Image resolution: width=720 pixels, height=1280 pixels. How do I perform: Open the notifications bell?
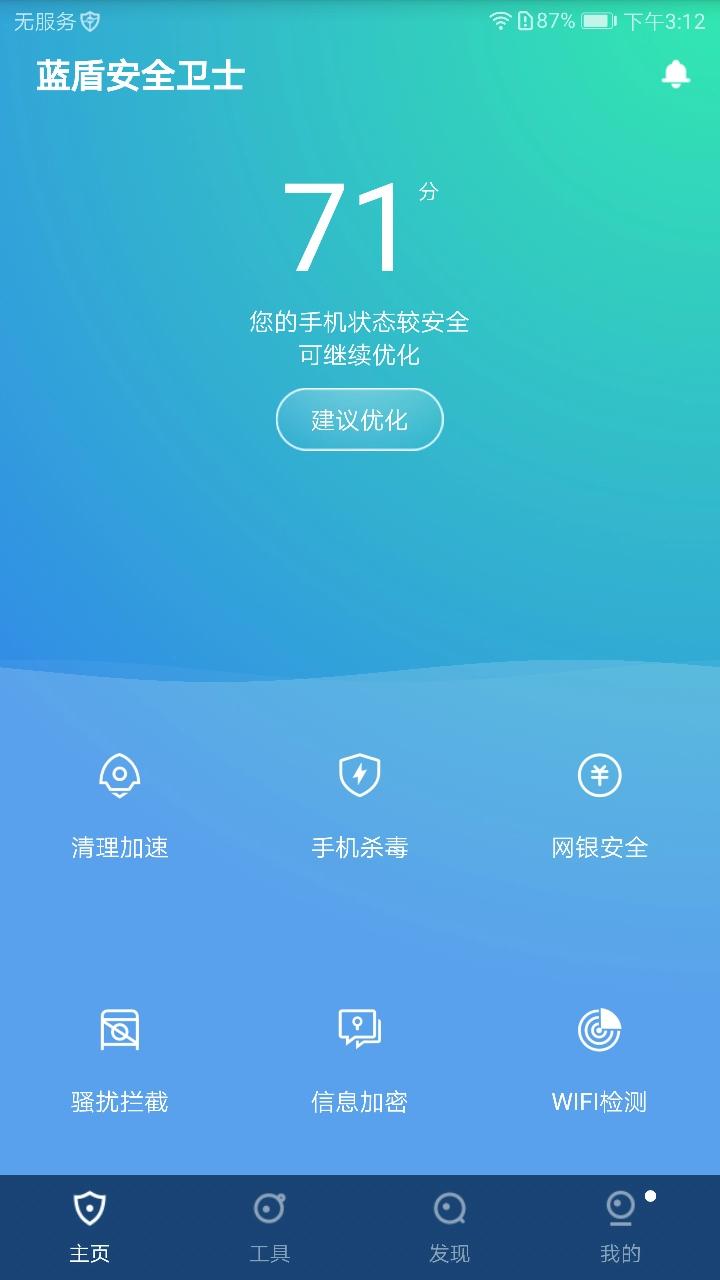tap(676, 75)
